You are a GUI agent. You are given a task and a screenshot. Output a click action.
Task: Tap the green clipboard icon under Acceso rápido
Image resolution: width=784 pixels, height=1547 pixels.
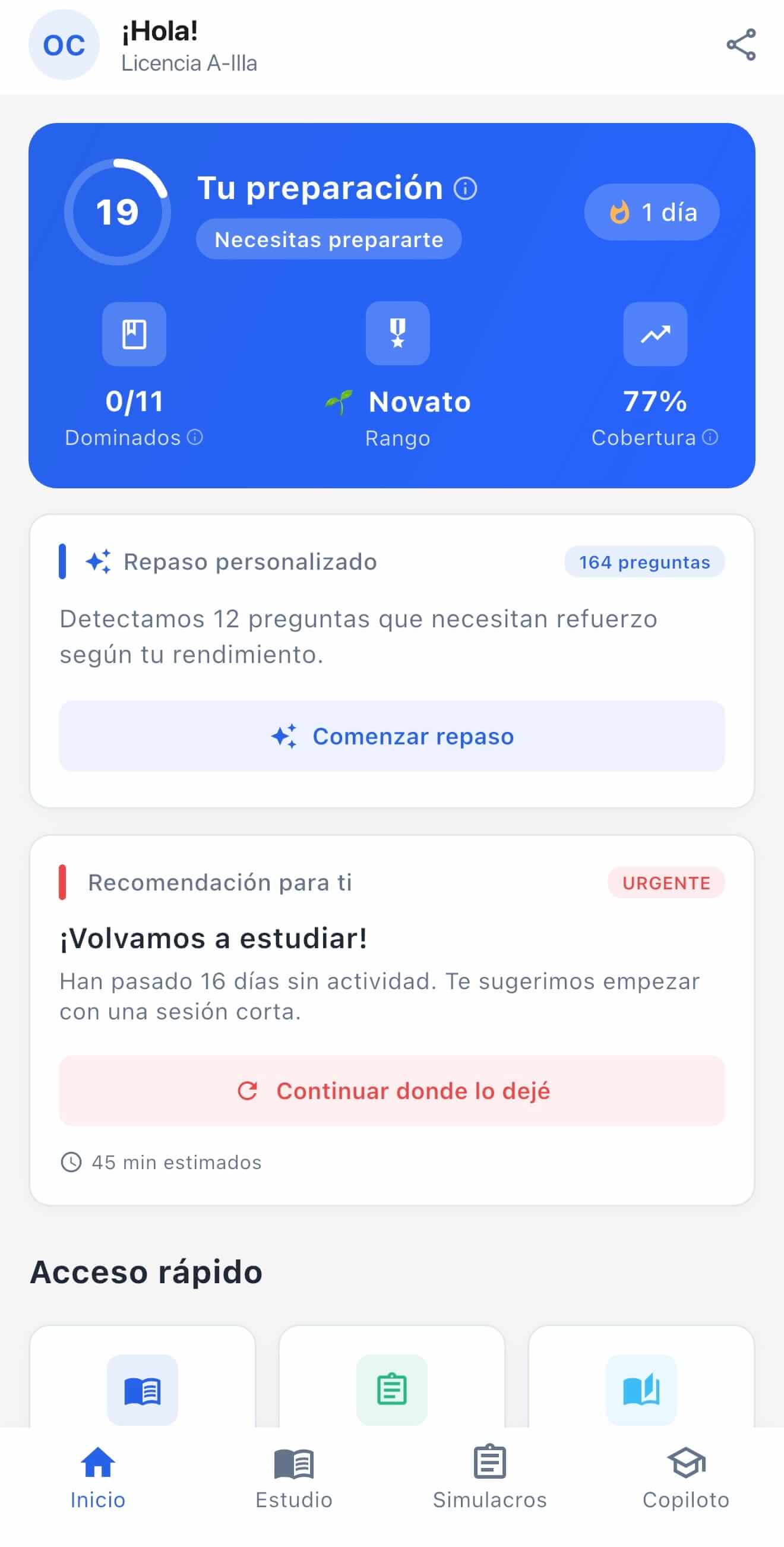[x=391, y=1389]
